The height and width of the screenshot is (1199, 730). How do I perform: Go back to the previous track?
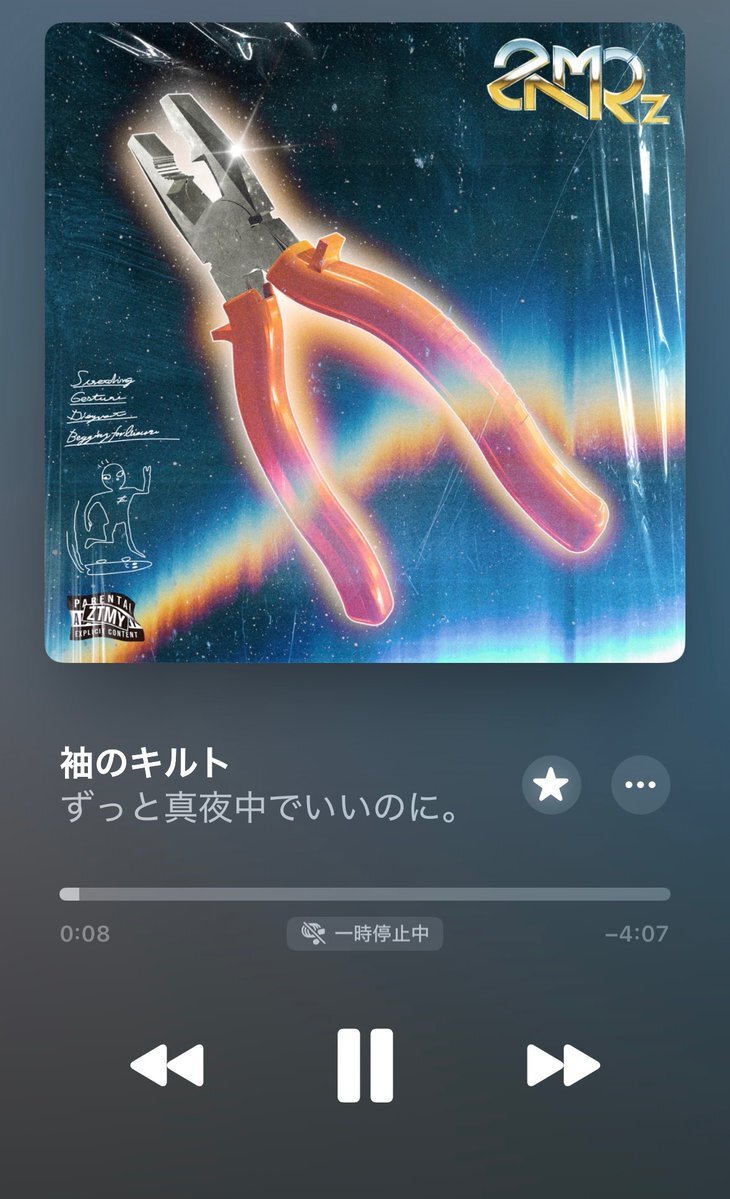(x=167, y=1066)
